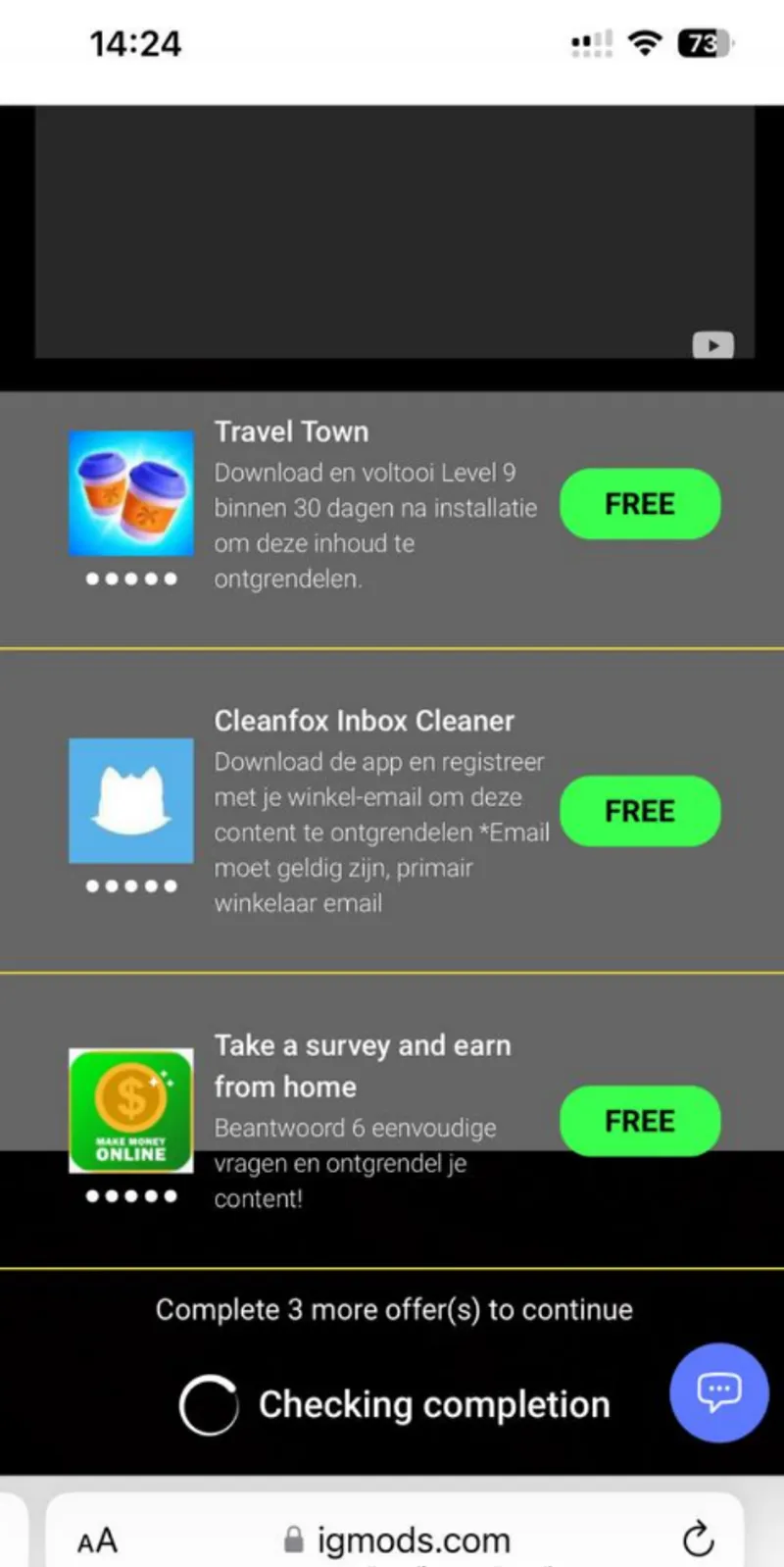Open the AA reader settings menu
This screenshot has height=1567, width=784.
click(97, 1541)
